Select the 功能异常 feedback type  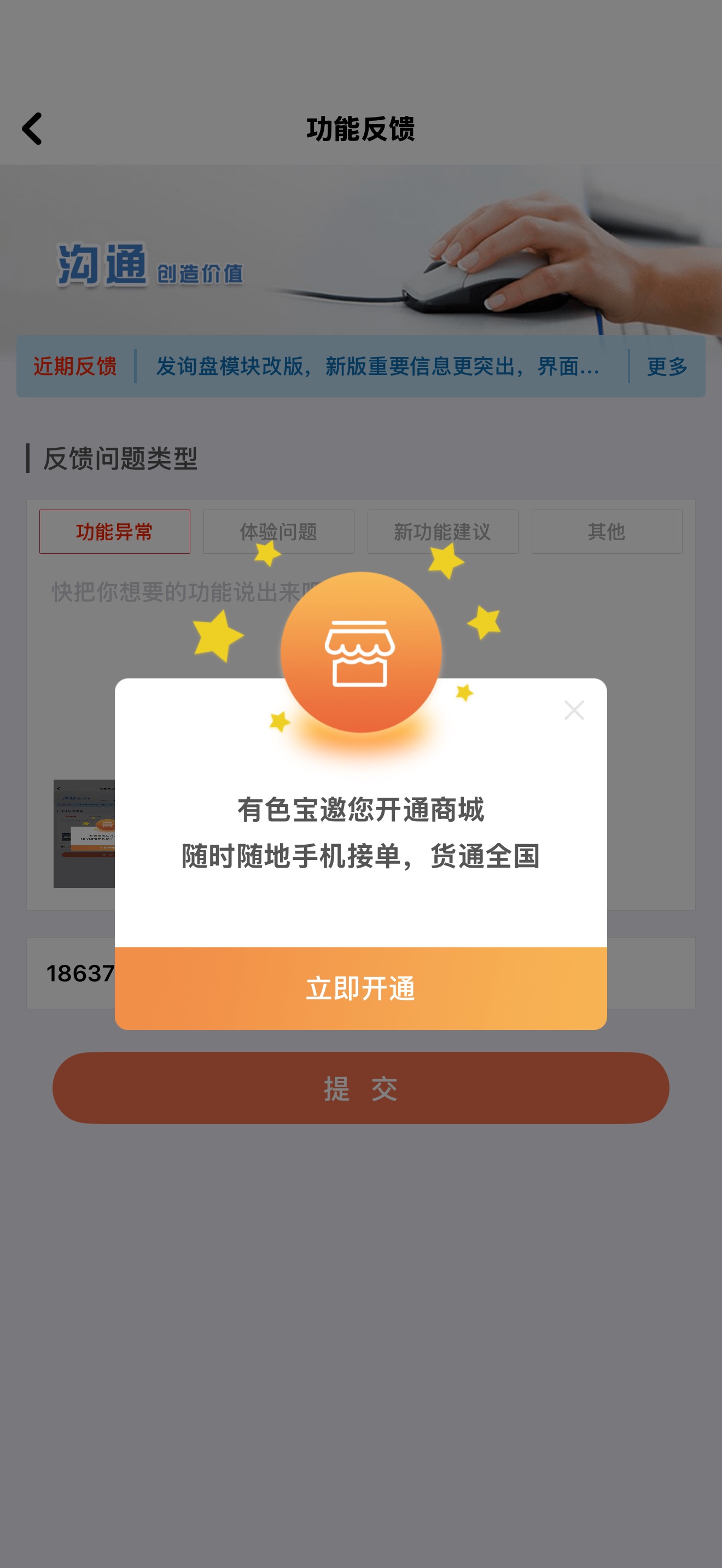[x=115, y=531]
